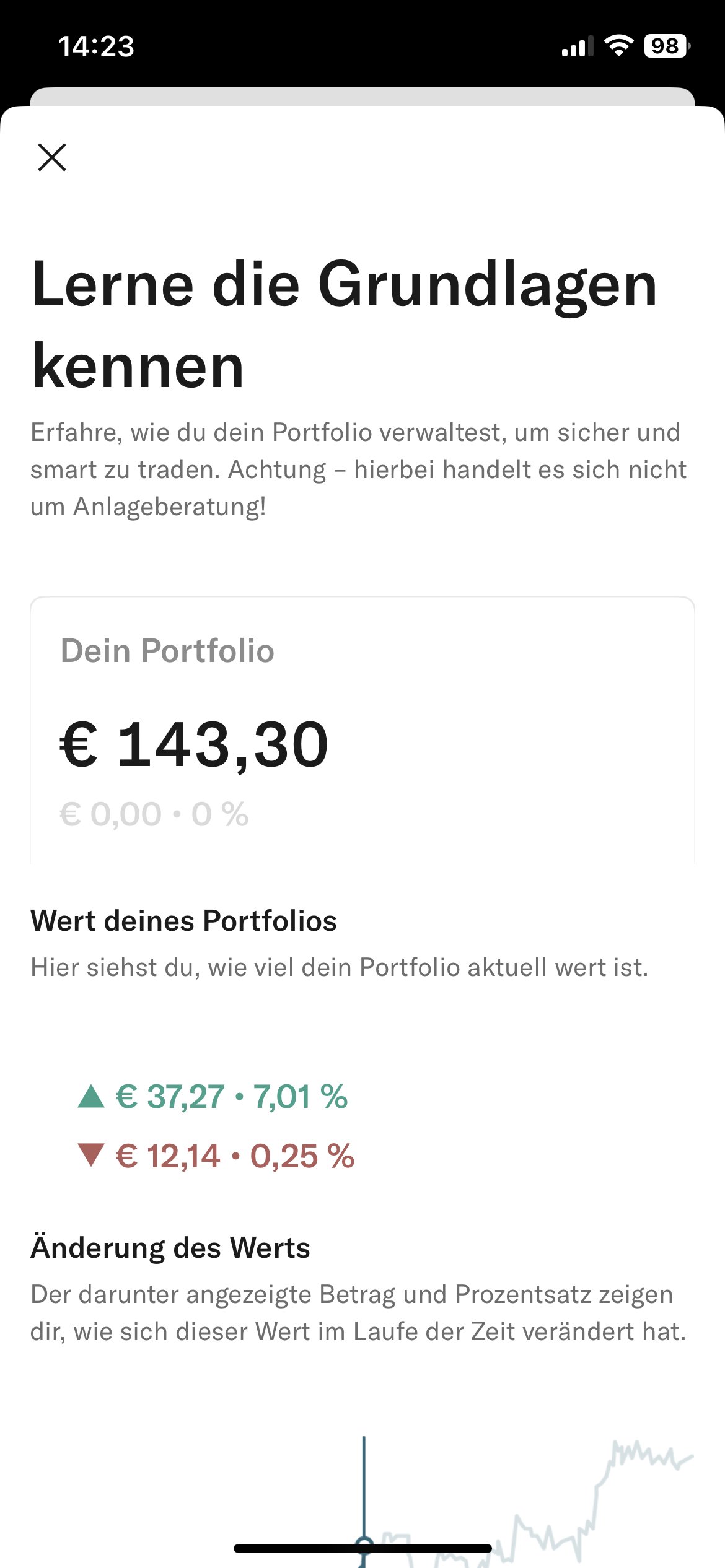Close the Grundlagen tutorial sheet
The height and width of the screenshot is (1568, 725).
tap(52, 157)
